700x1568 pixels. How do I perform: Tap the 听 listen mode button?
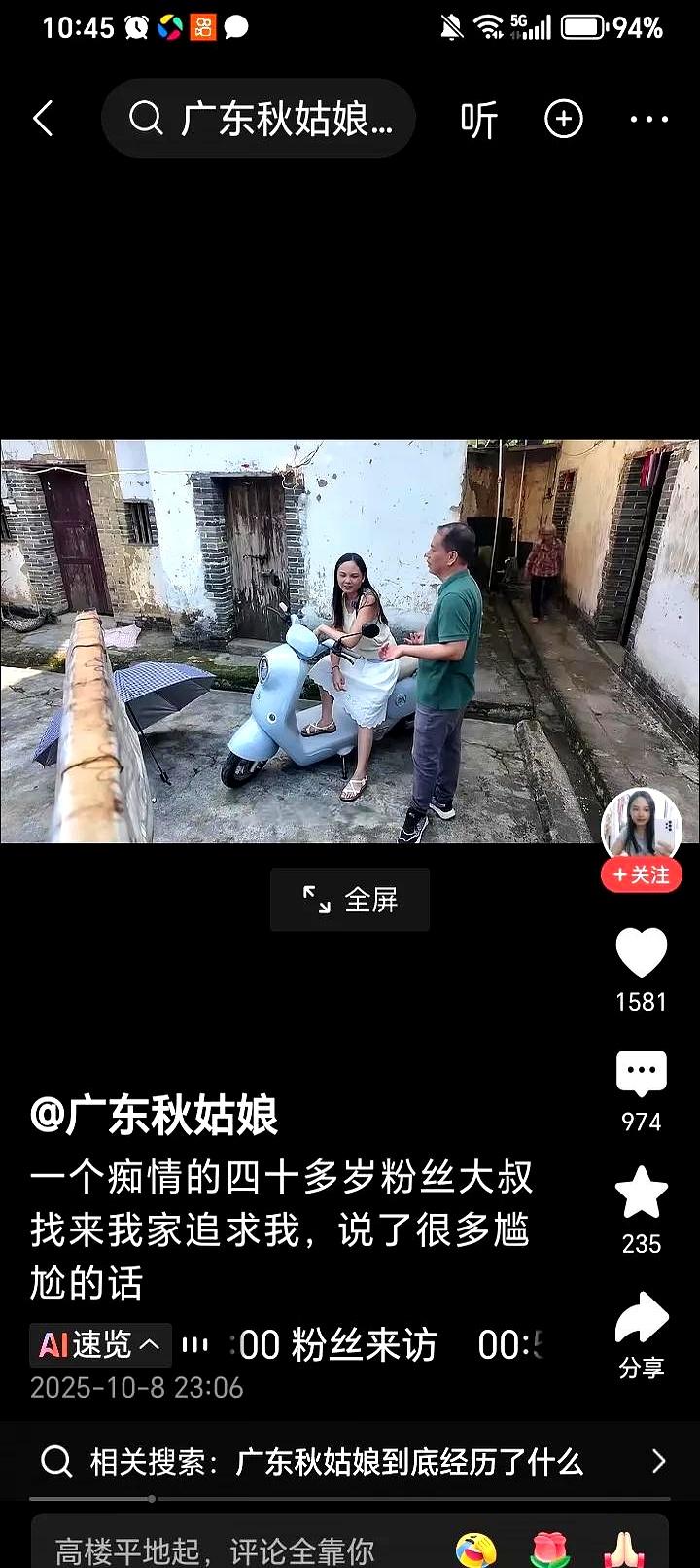tap(478, 120)
